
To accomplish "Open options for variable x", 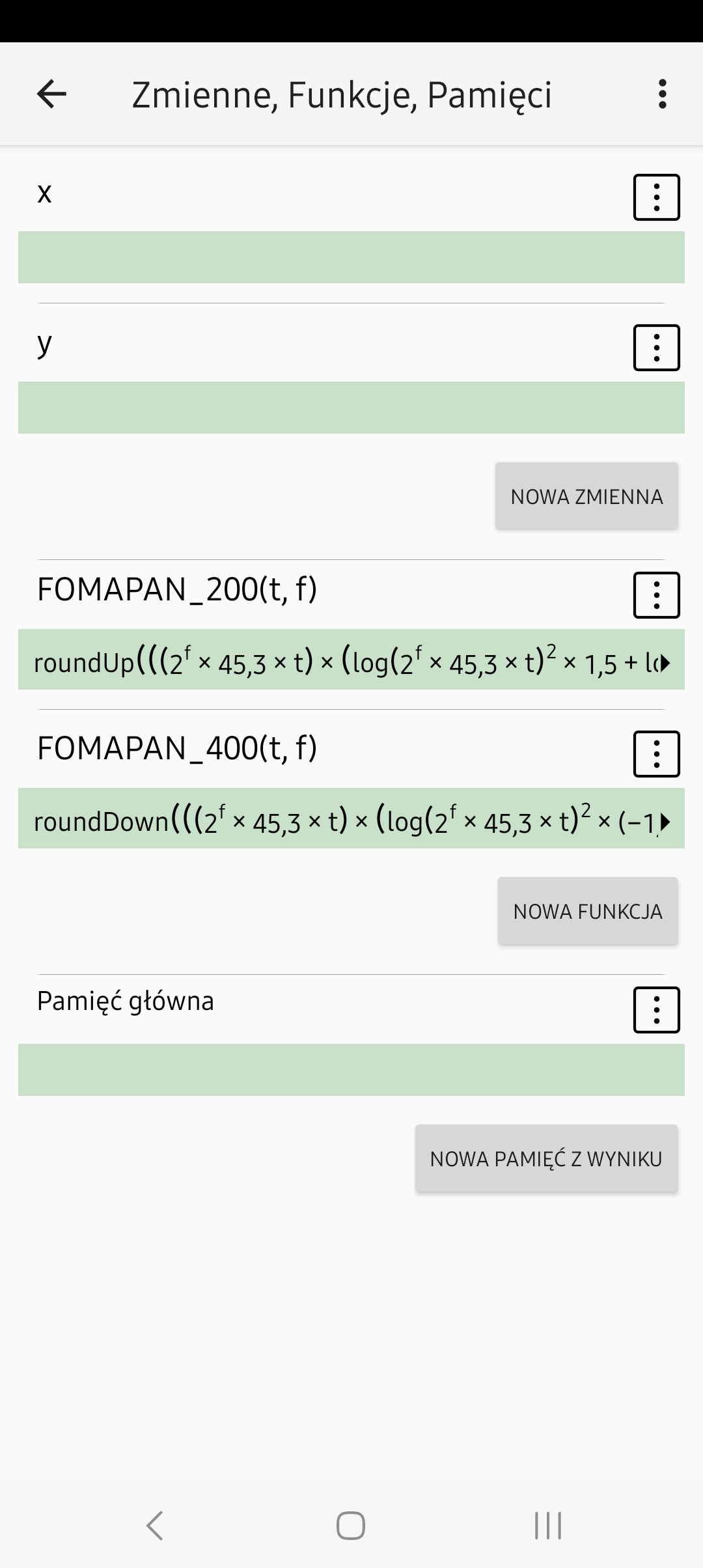I will [656, 197].
